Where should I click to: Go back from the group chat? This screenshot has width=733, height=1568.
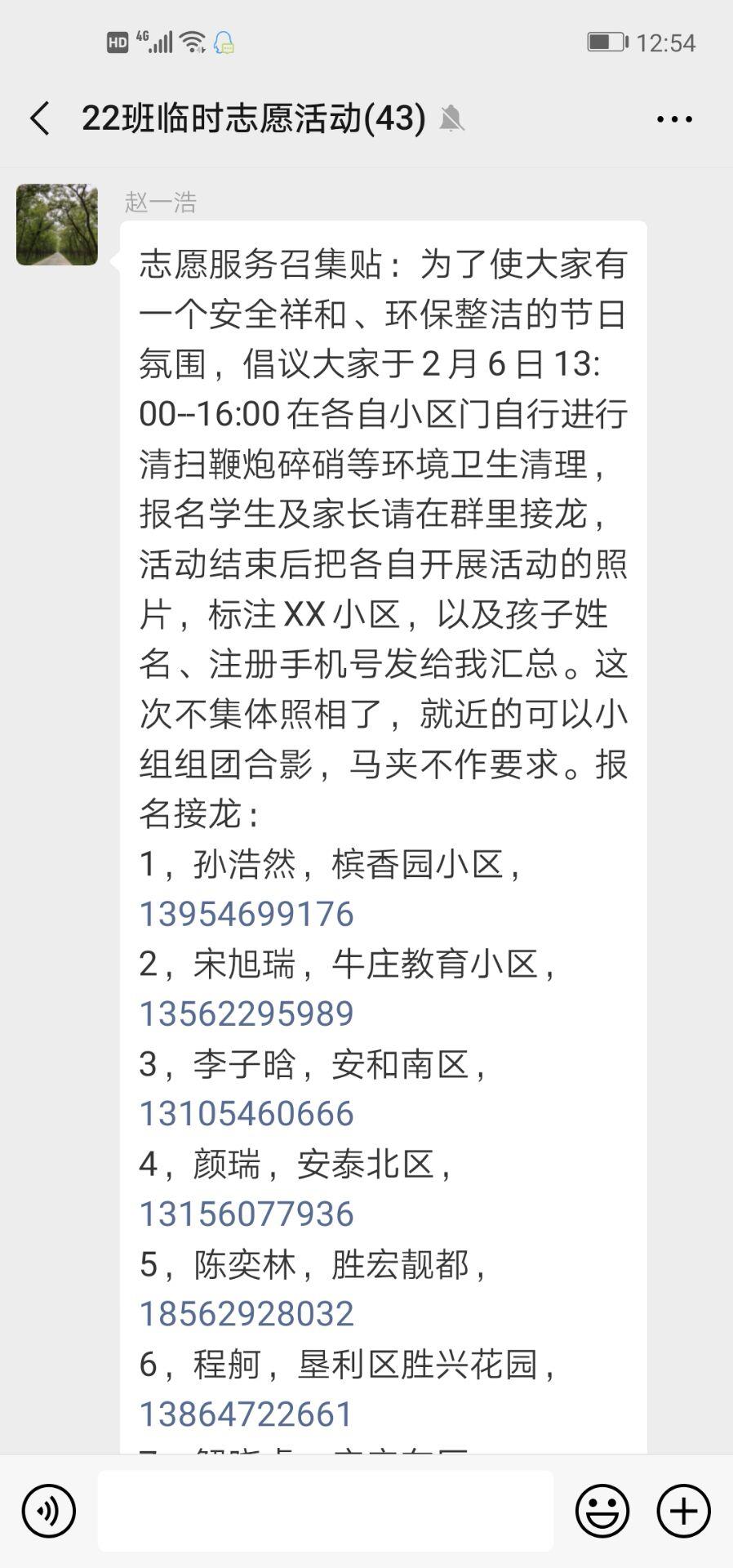click(39, 118)
